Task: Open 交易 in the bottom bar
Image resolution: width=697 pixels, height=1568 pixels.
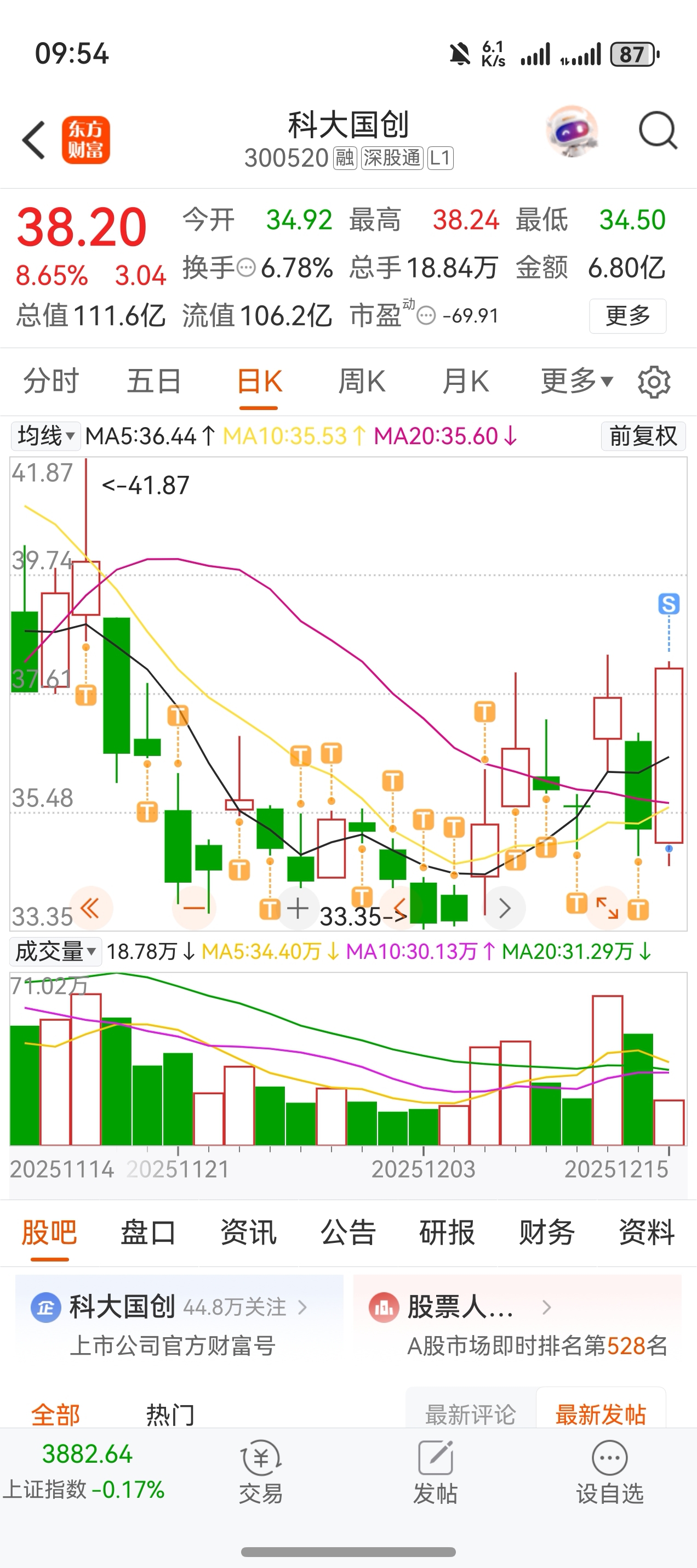Action: [x=261, y=1473]
